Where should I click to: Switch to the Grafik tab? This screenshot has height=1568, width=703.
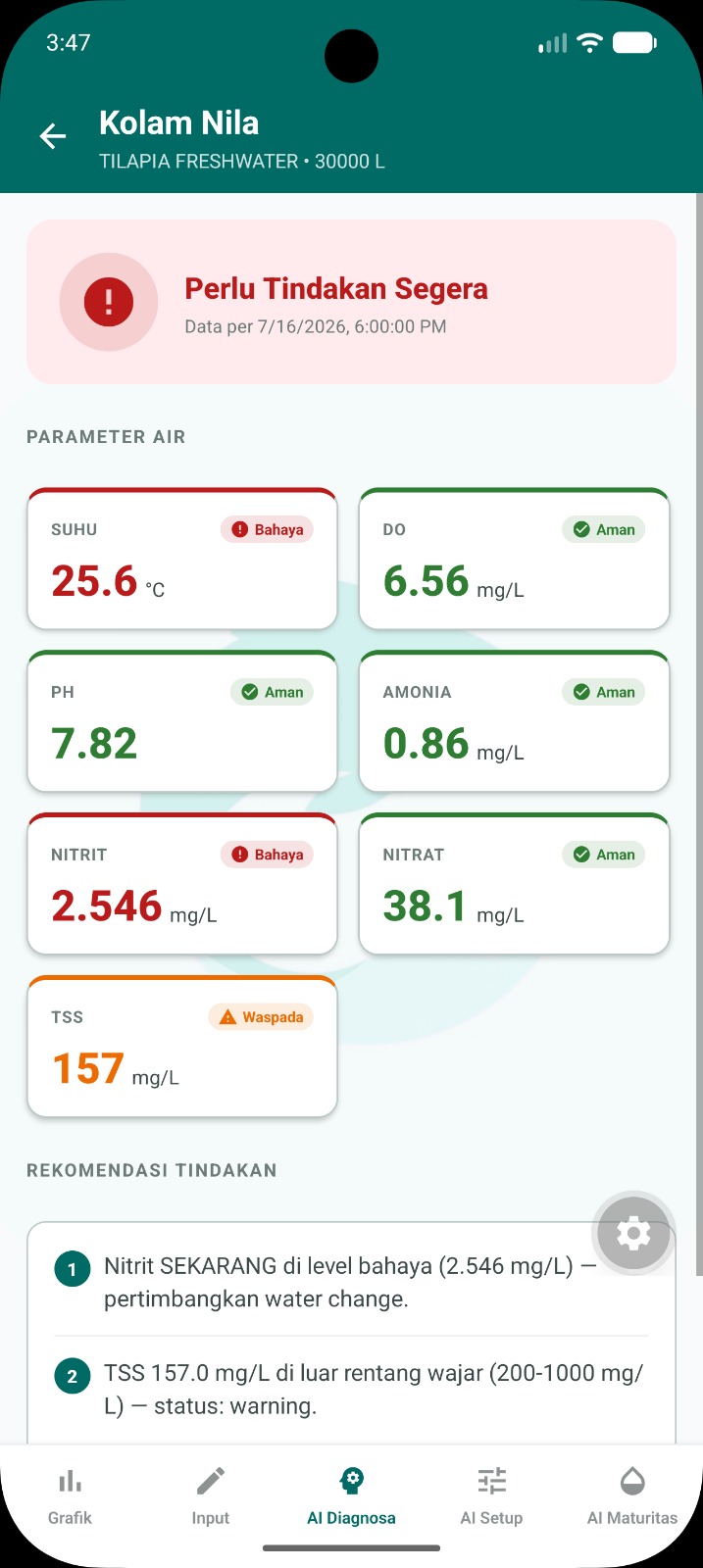(71, 1496)
